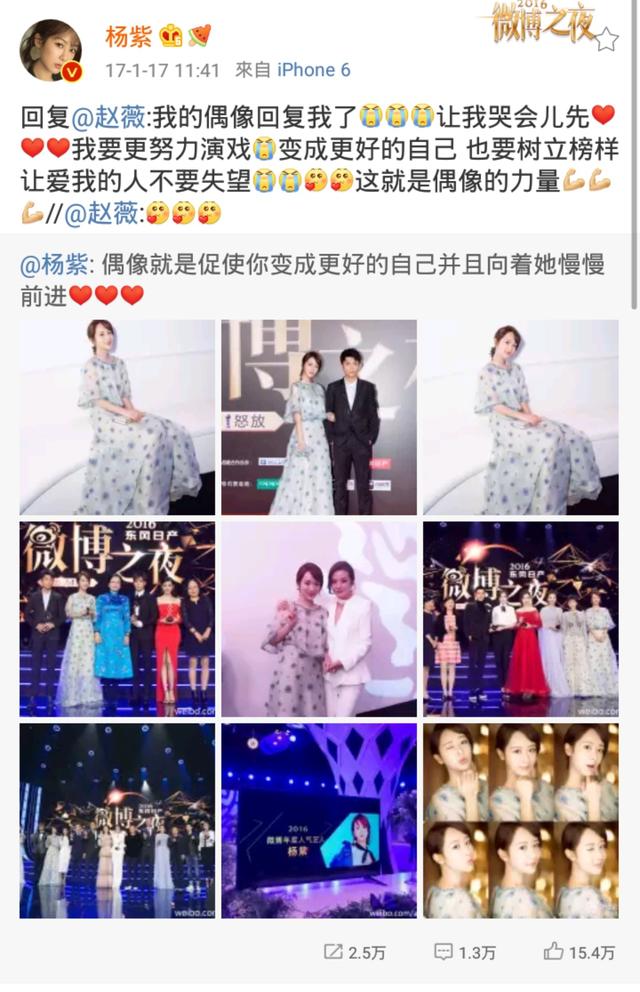
Task: Open 杨紫's profile avatar
Action: tap(50, 50)
